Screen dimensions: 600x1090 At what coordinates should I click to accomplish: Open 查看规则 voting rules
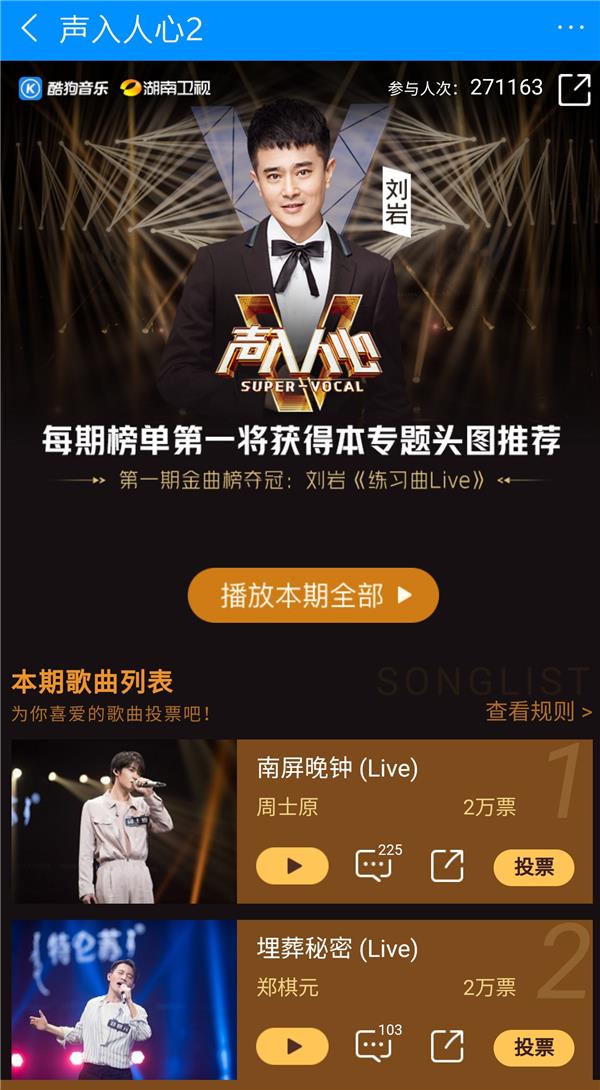pos(538,712)
